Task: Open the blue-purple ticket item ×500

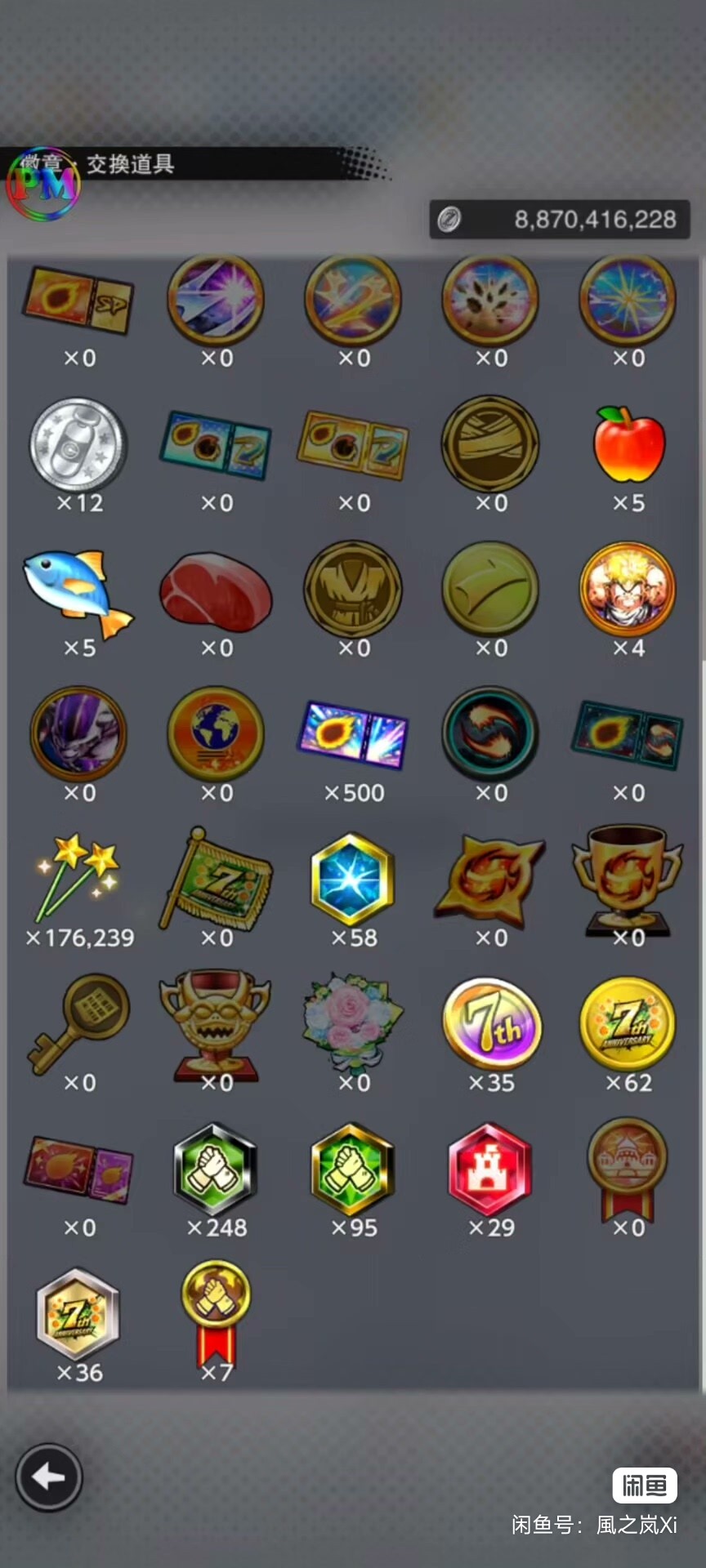Action: click(x=353, y=735)
